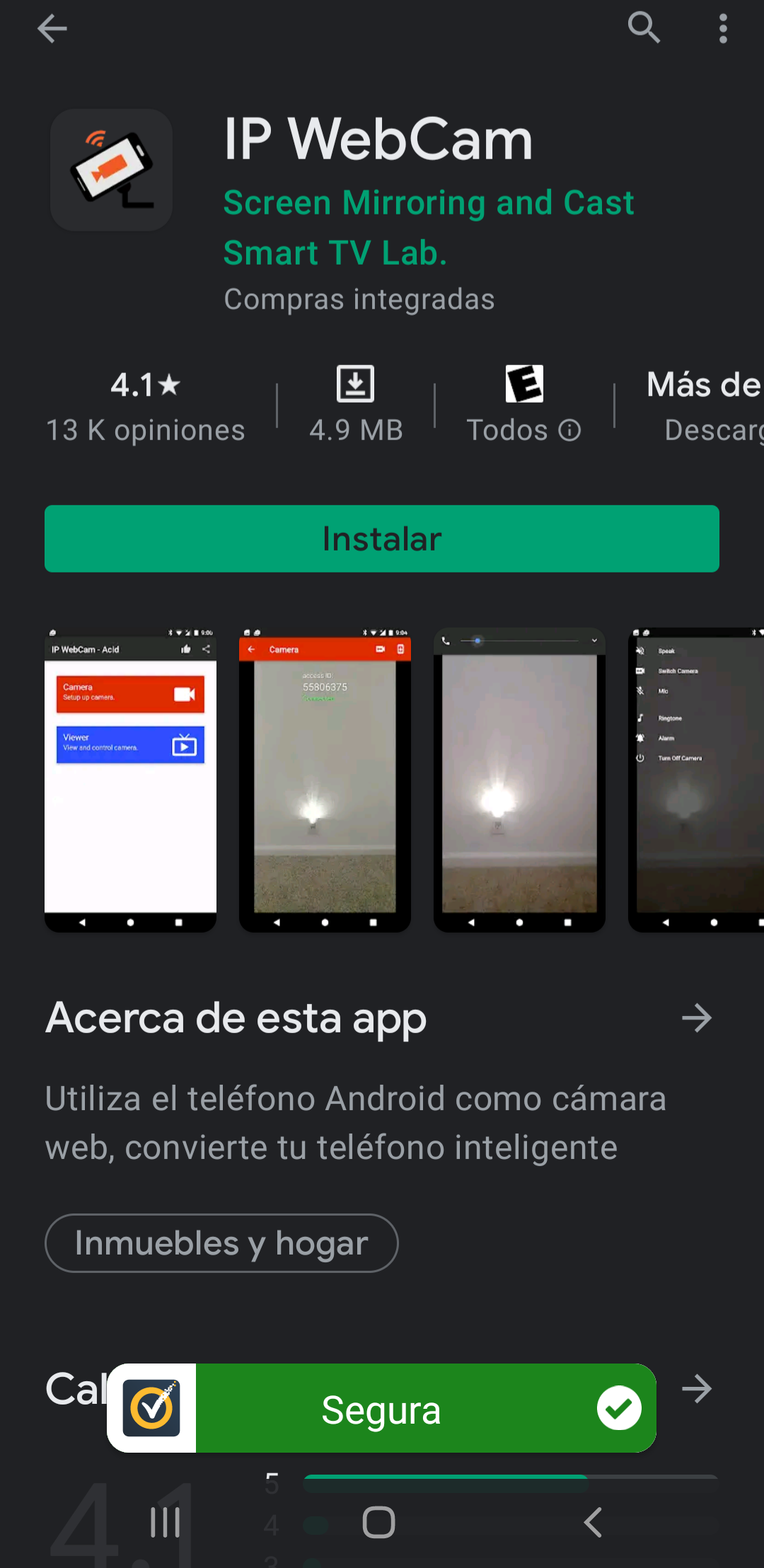Open search with the magnifier icon
Screen dimensions: 764x1568
click(x=644, y=28)
